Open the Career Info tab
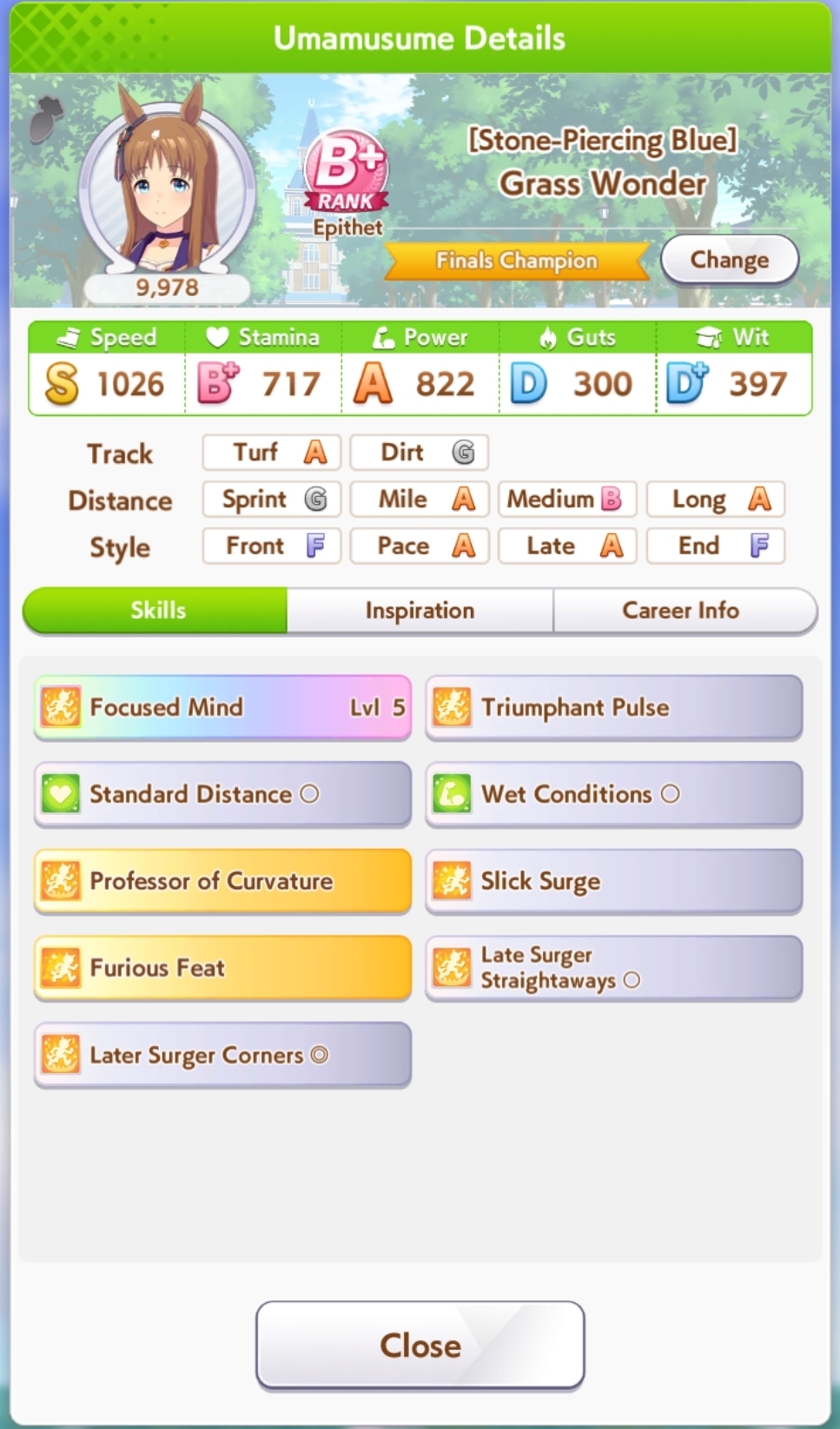This screenshot has width=840, height=1429. point(683,611)
